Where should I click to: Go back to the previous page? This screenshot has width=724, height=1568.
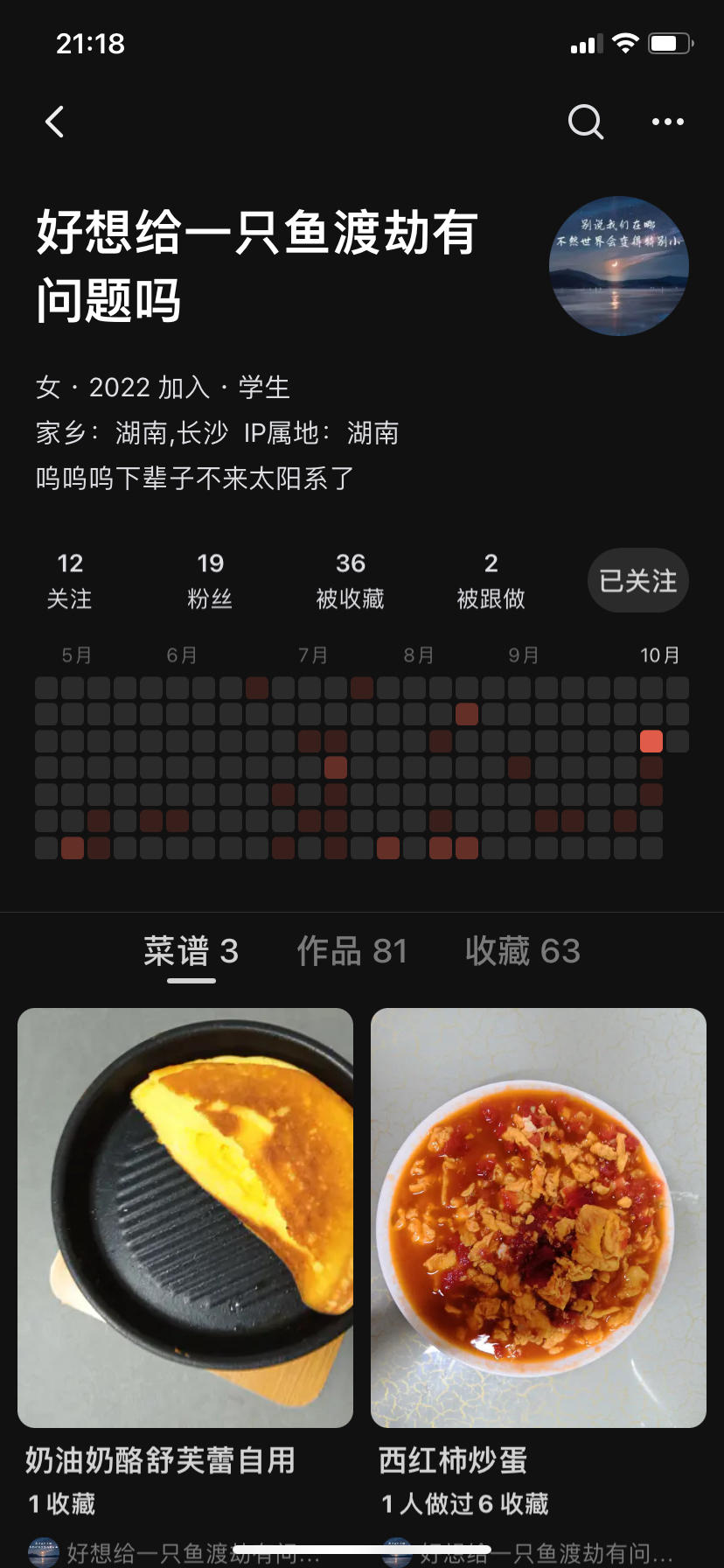tap(55, 122)
